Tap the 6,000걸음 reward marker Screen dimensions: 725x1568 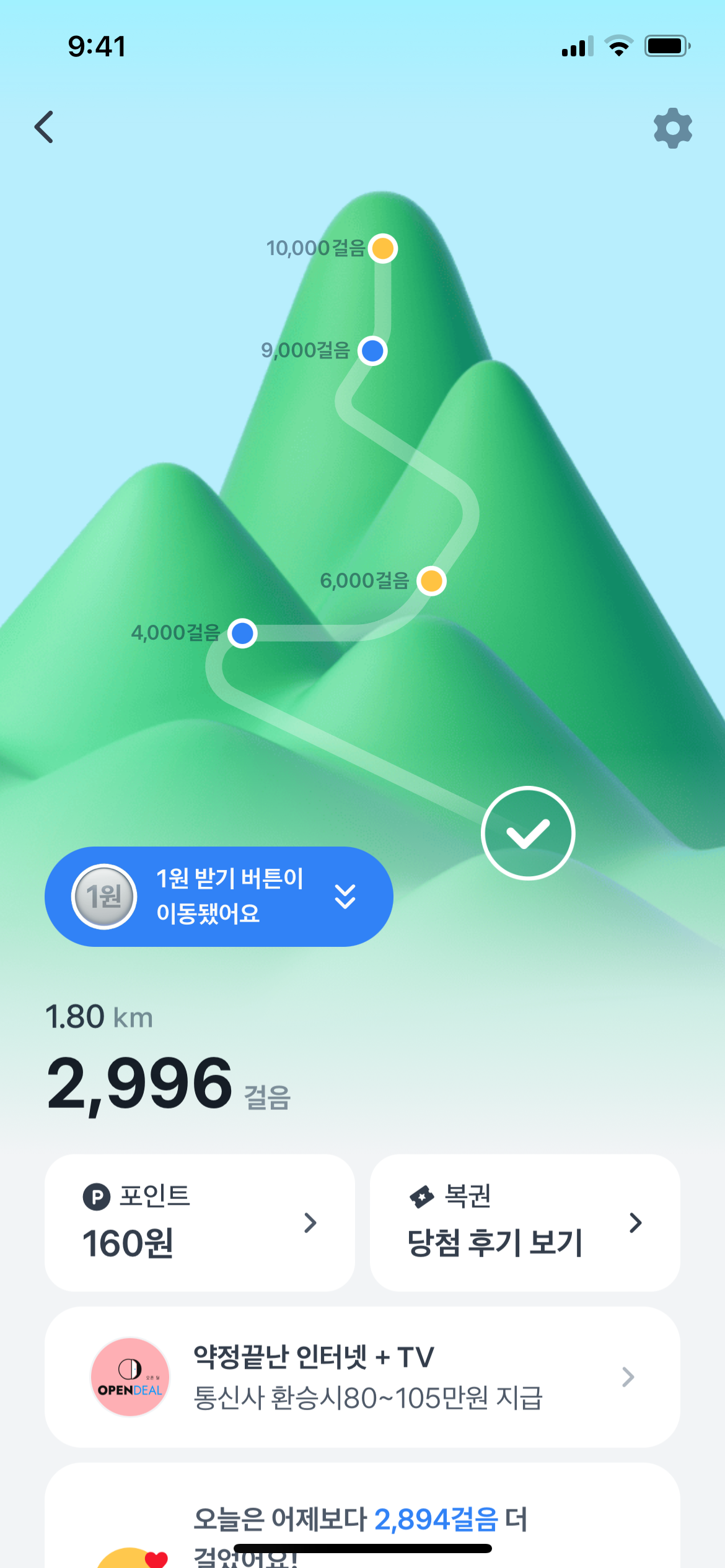(x=431, y=581)
